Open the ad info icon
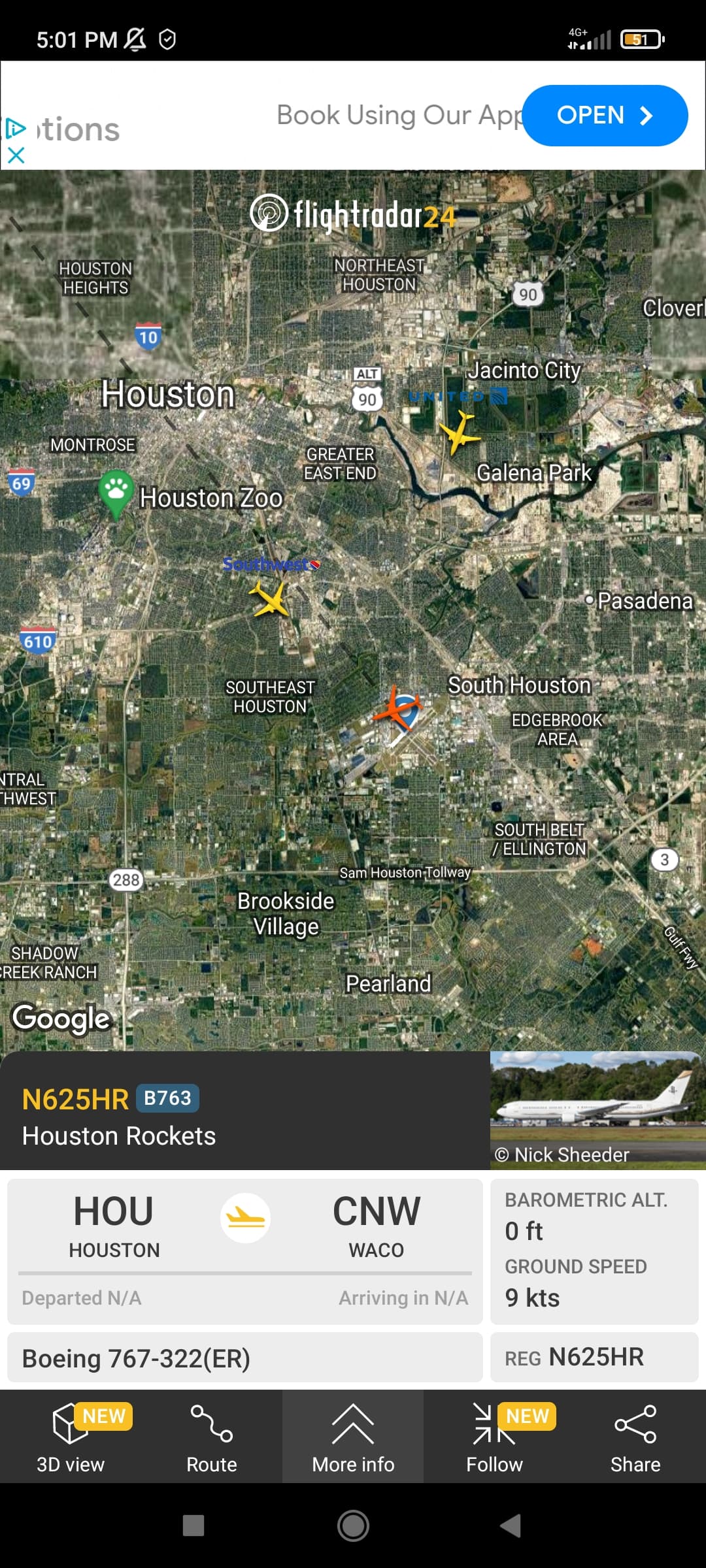The height and width of the screenshot is (1568, 706). 16,129
